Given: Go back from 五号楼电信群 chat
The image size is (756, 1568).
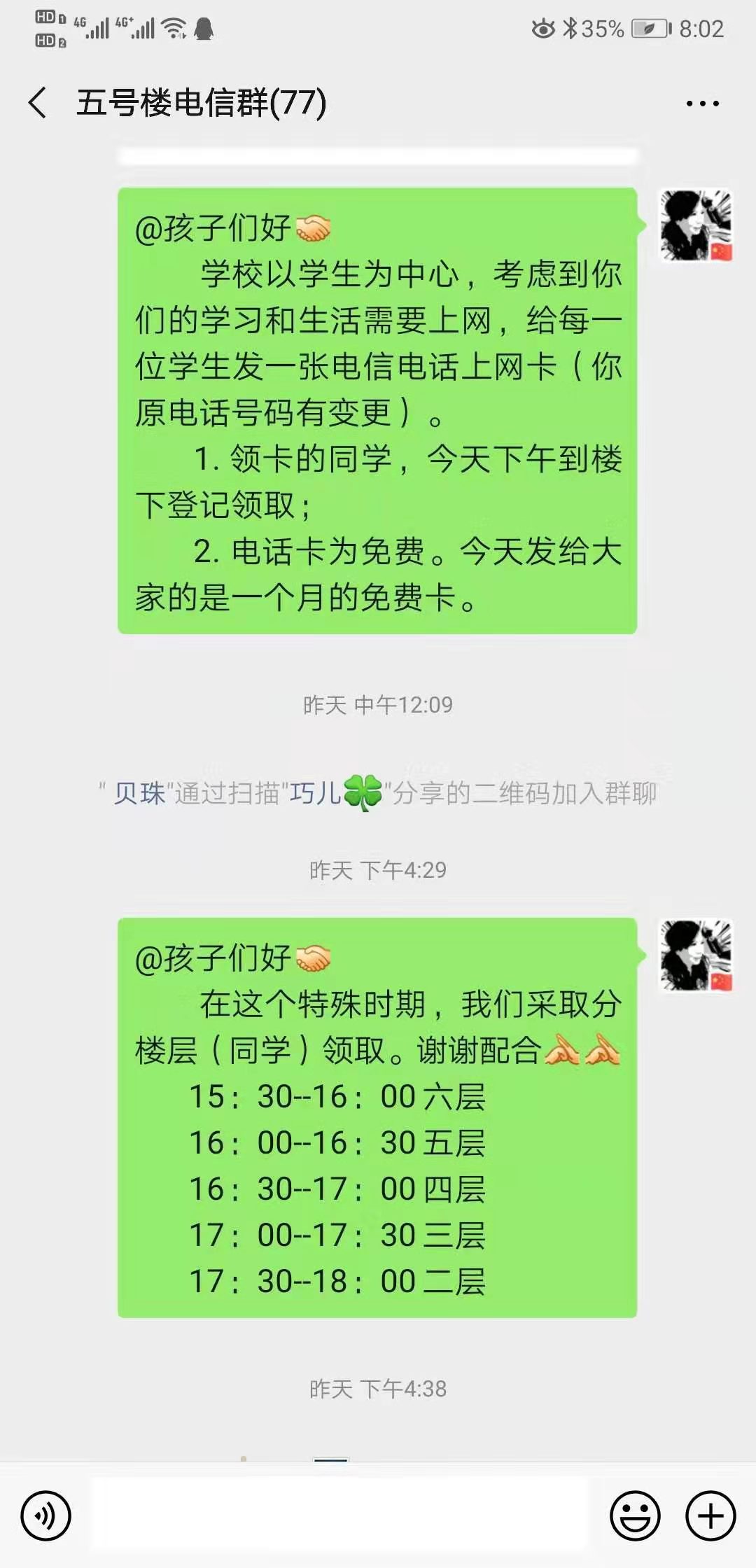Looking at the screenshot, I should click(x=38, y=103).
